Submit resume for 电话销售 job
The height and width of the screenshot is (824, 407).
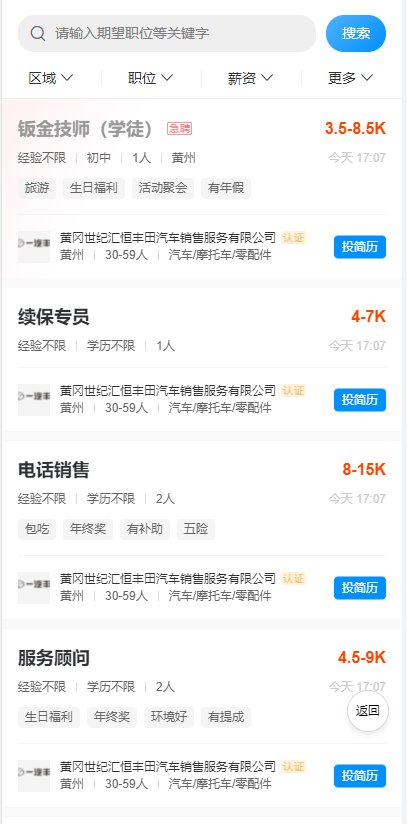pos(360,588)
